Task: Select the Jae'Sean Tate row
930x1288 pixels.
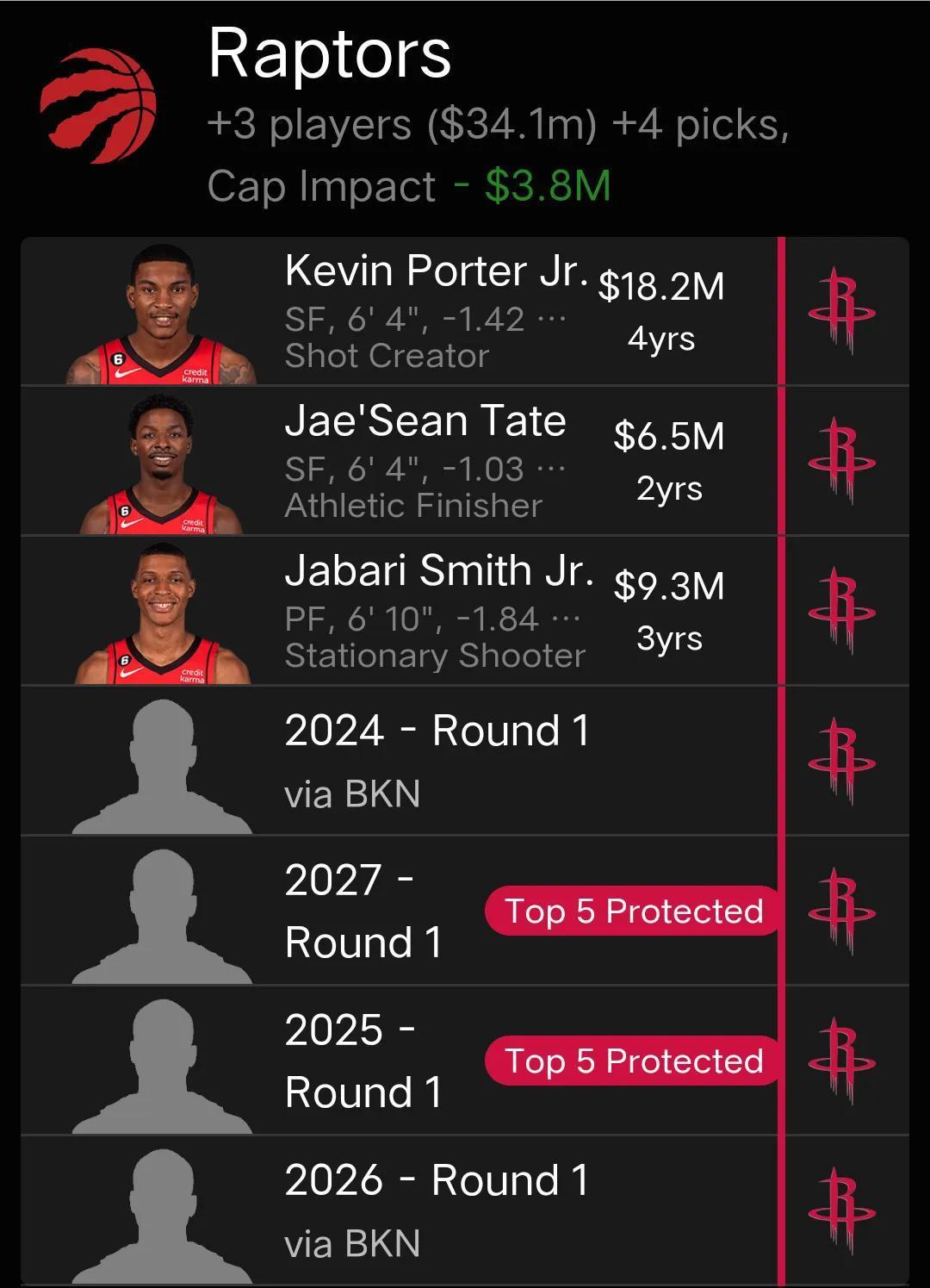Action: [425, 462]
